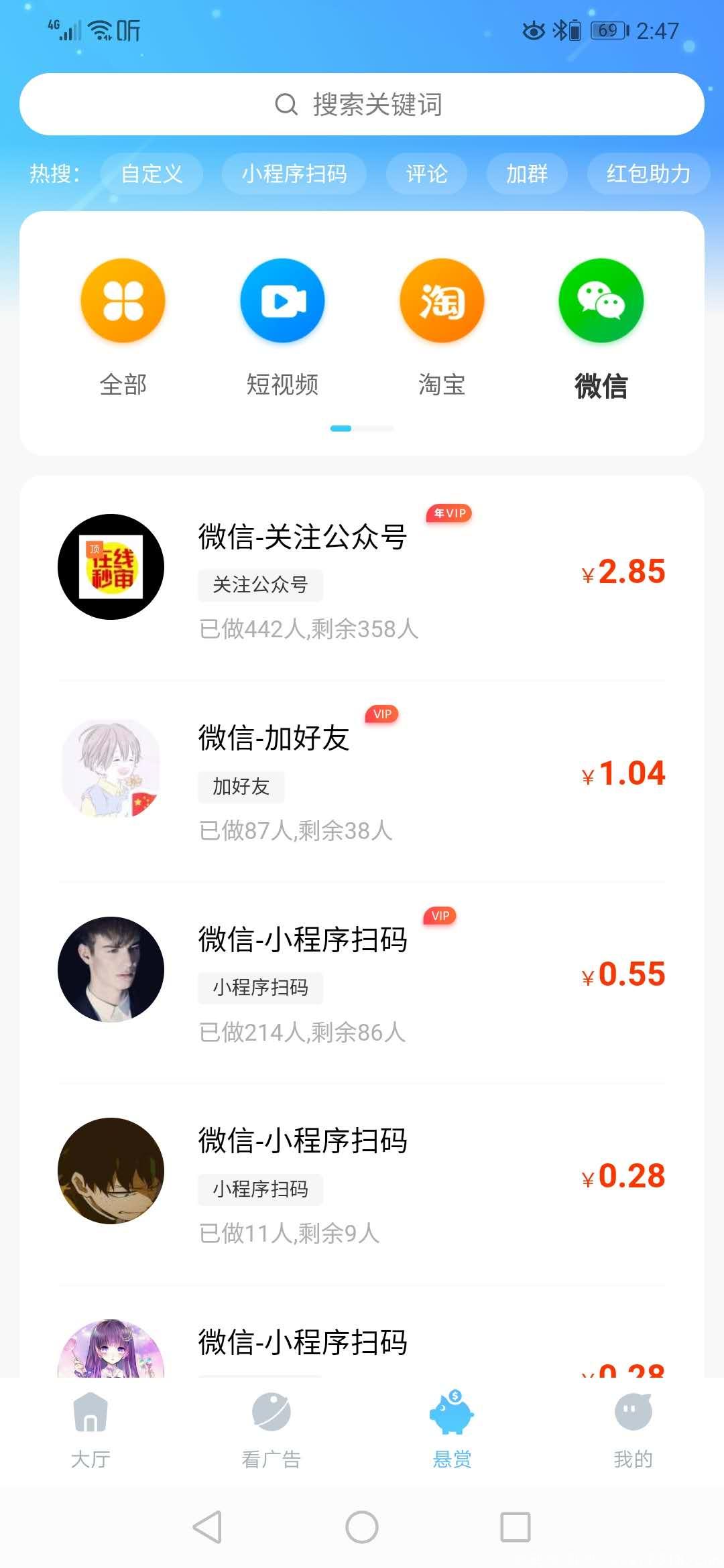
Task: Select the 自定义 hot search tag
Action: (x=153, y=174)
